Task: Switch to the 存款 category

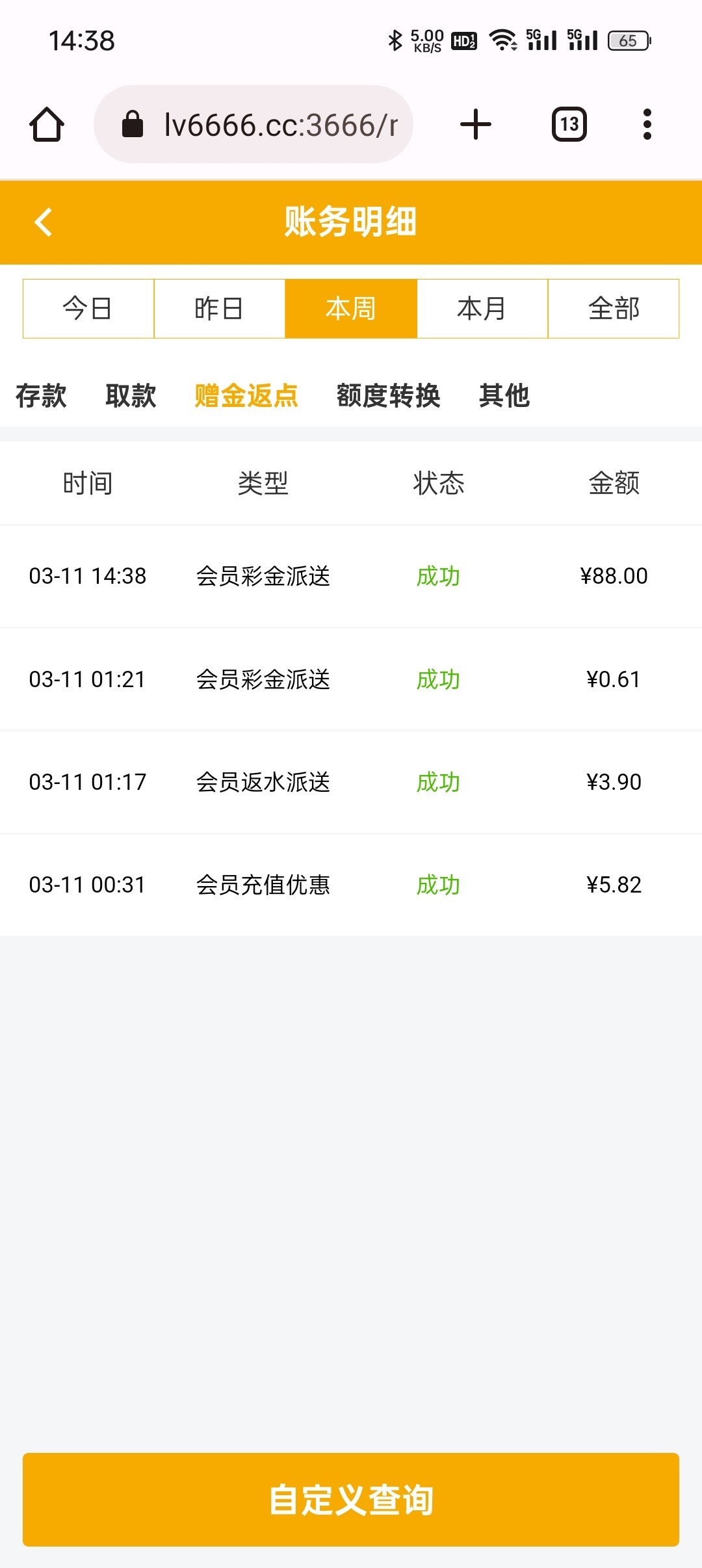Action: pyautogui.click(x=41, y=395)
